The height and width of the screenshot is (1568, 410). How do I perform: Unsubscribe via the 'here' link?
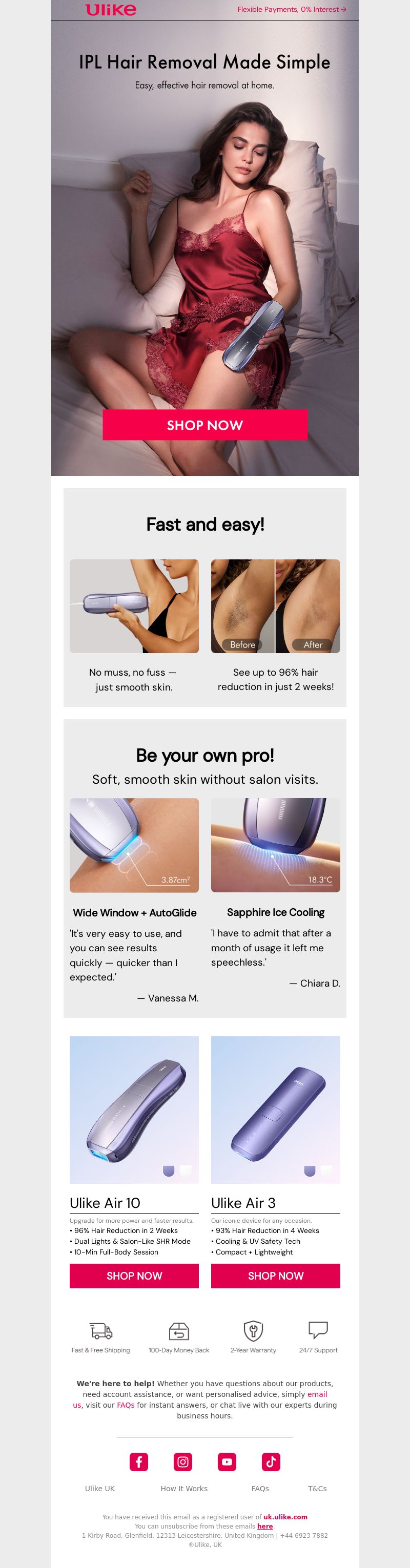[265, 1526]
